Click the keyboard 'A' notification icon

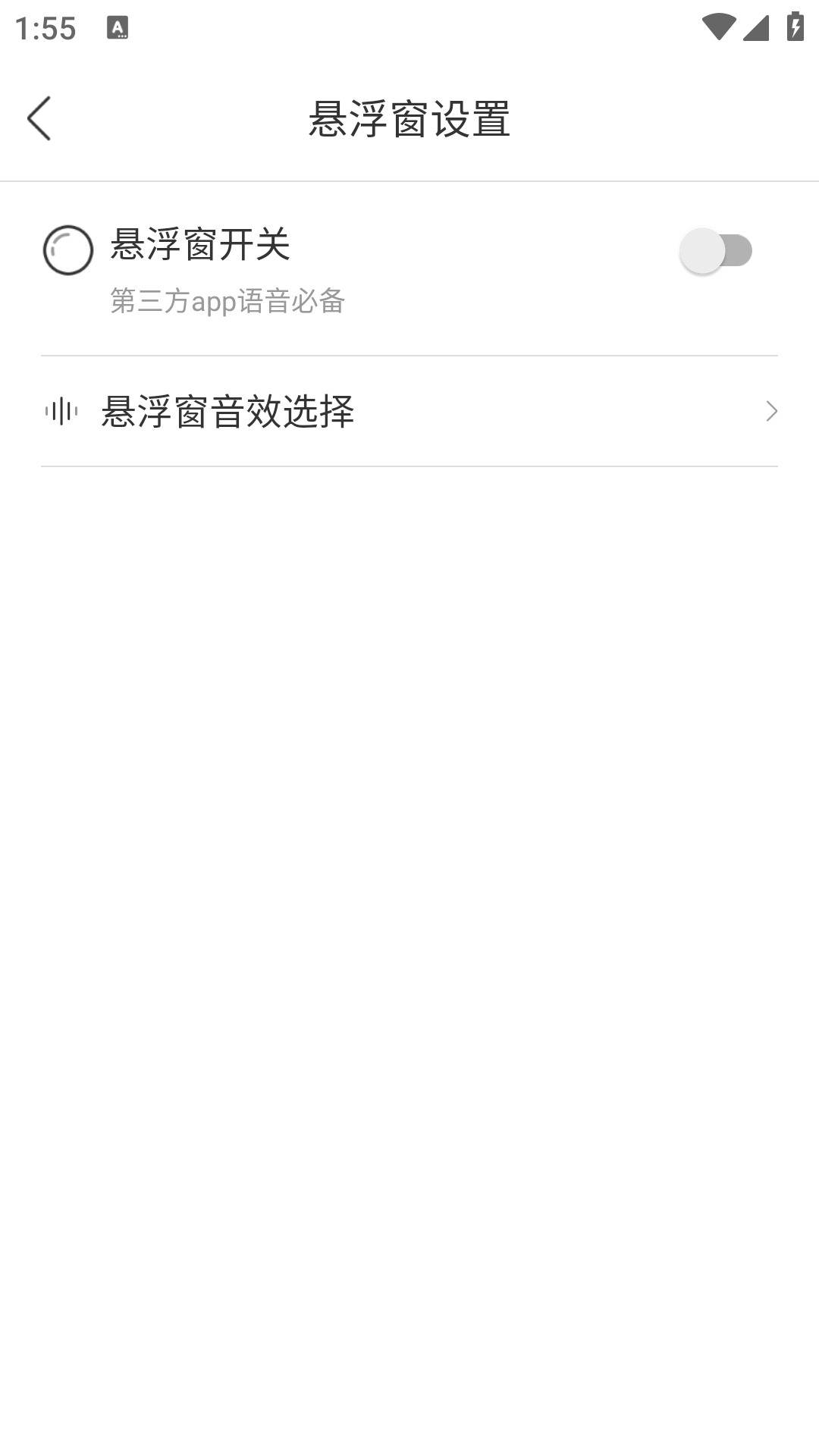119,28
